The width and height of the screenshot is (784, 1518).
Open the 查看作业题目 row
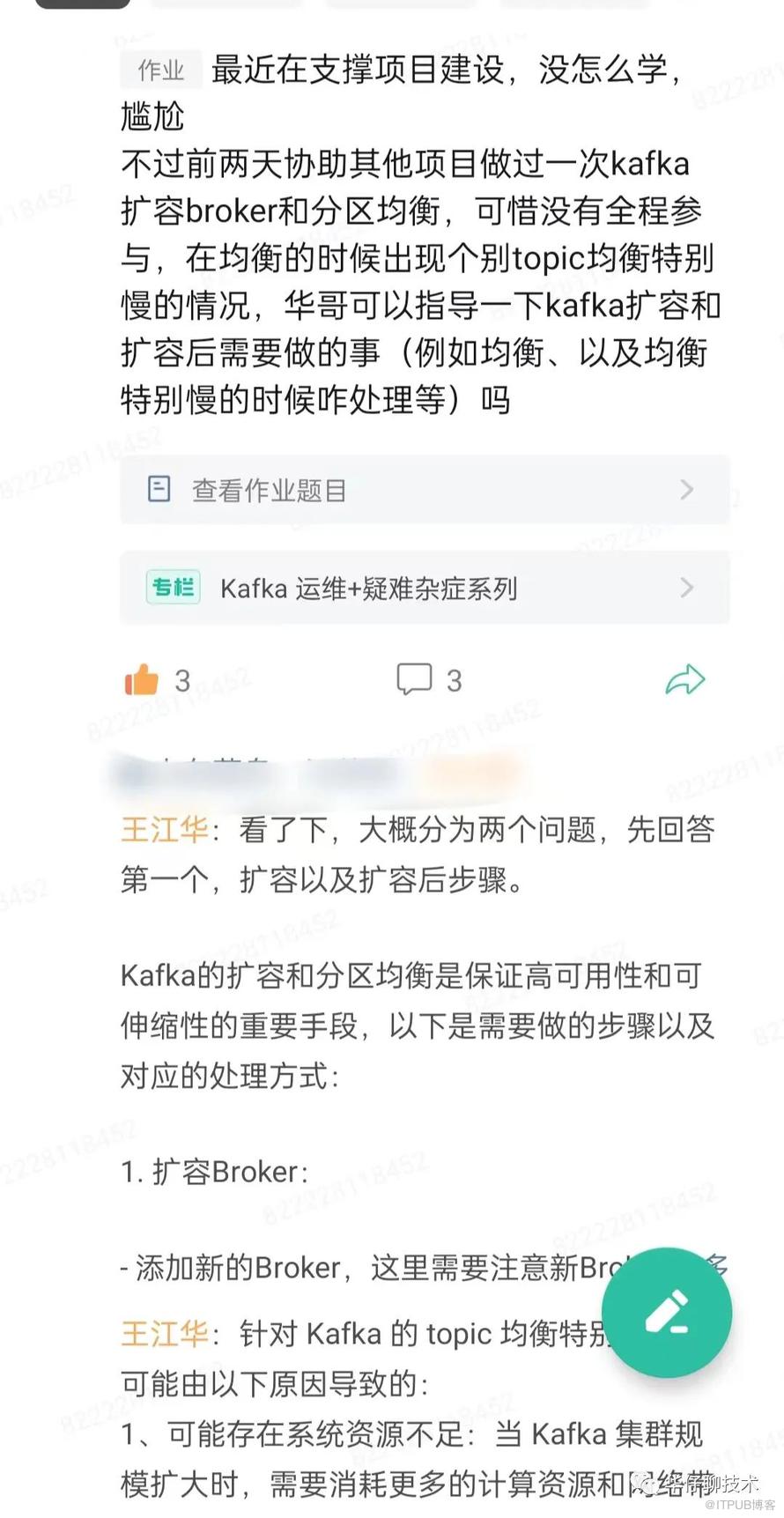(x=424, y=490)
